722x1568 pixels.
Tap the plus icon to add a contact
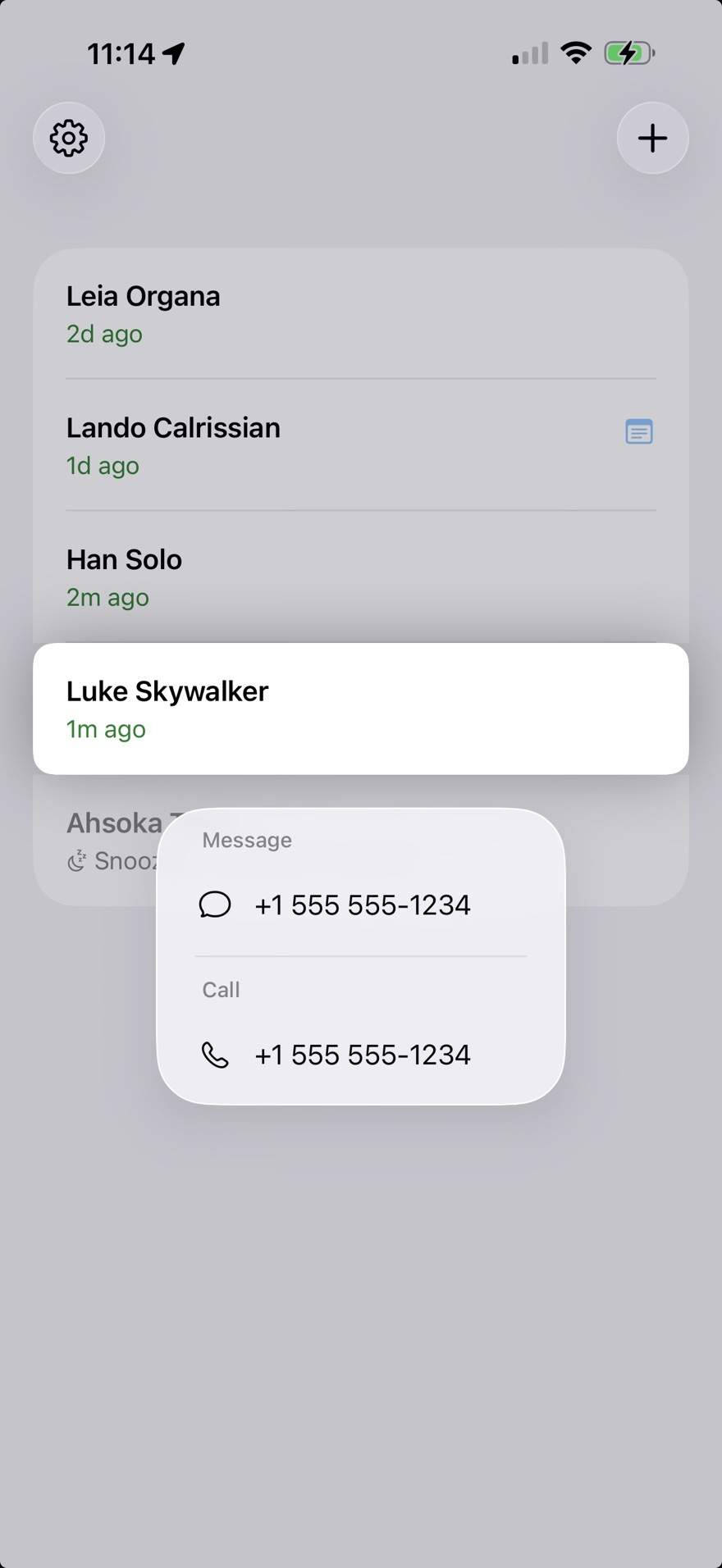[x=652, y=138]
